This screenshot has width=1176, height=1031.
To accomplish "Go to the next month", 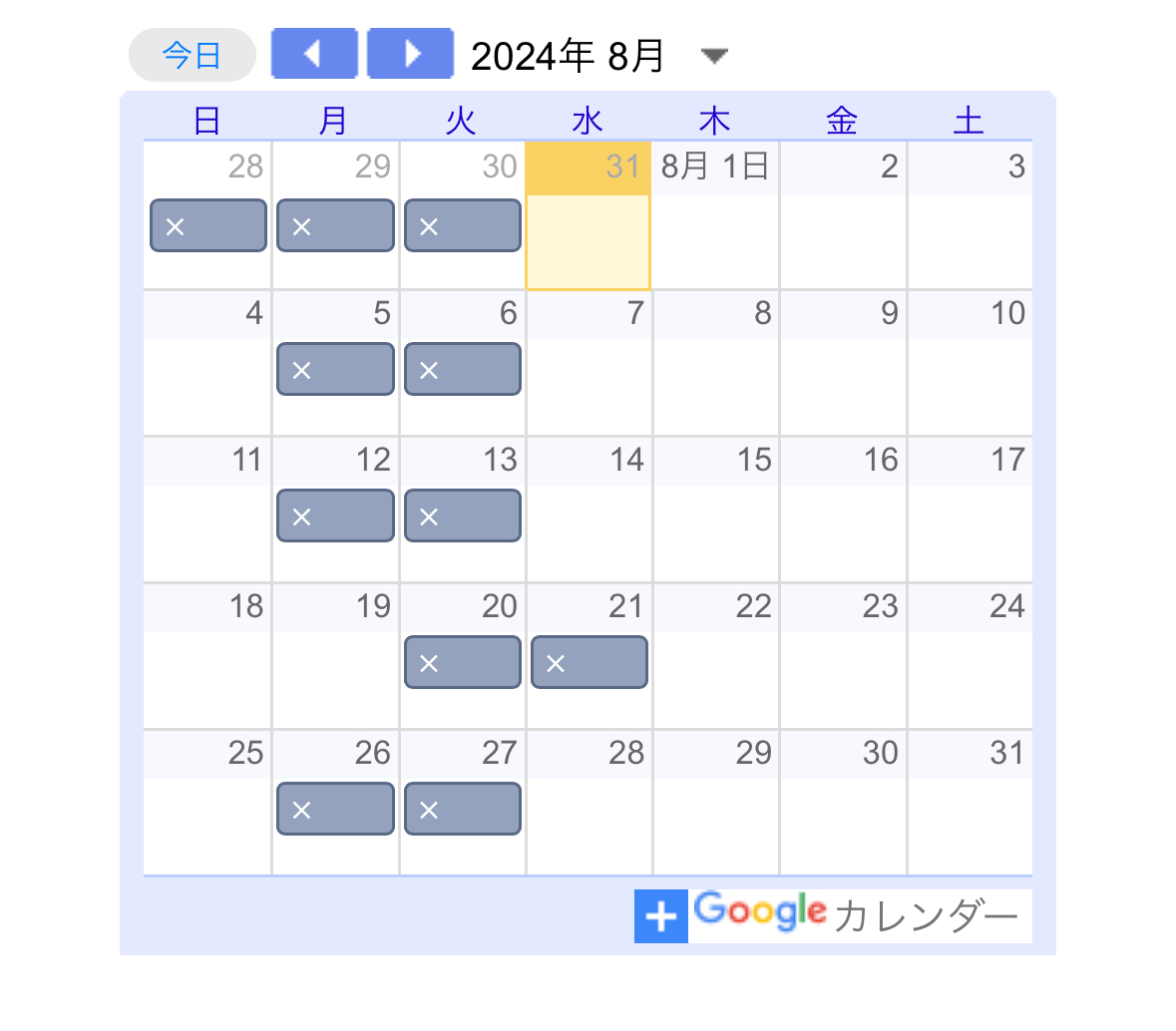I will click(410, 54).
